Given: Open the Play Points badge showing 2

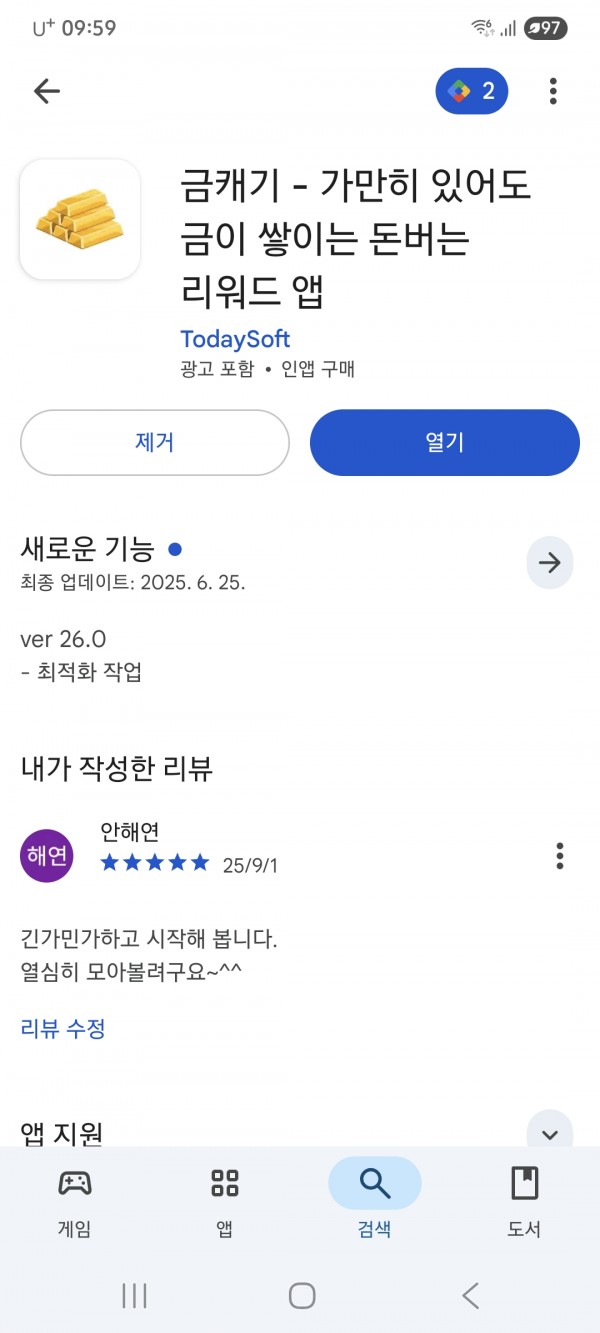Looking at the screenshot, I should click(x=472, y=92).
